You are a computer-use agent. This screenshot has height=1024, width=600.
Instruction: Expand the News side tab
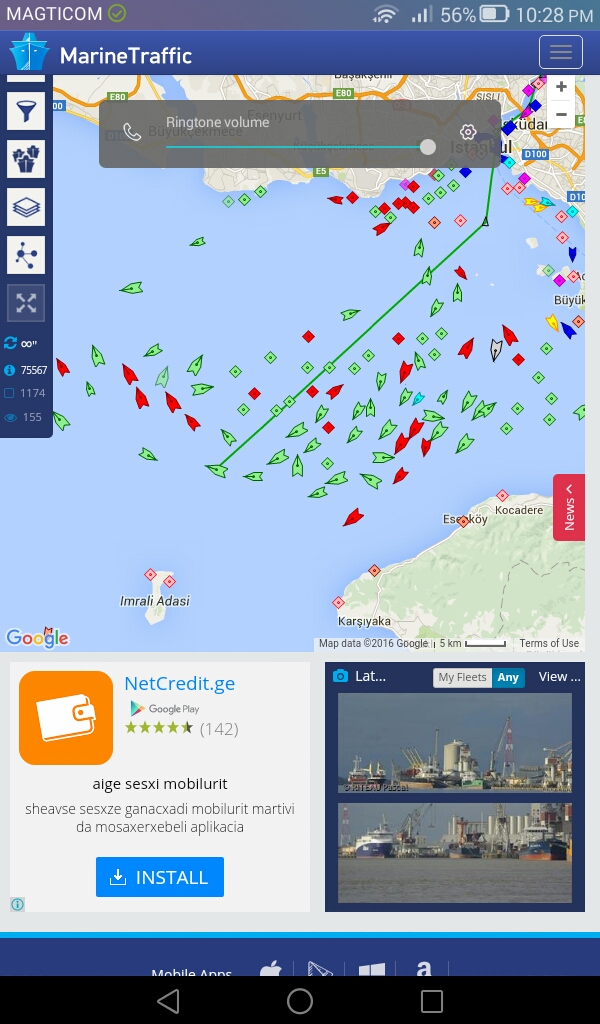point(569,507)
